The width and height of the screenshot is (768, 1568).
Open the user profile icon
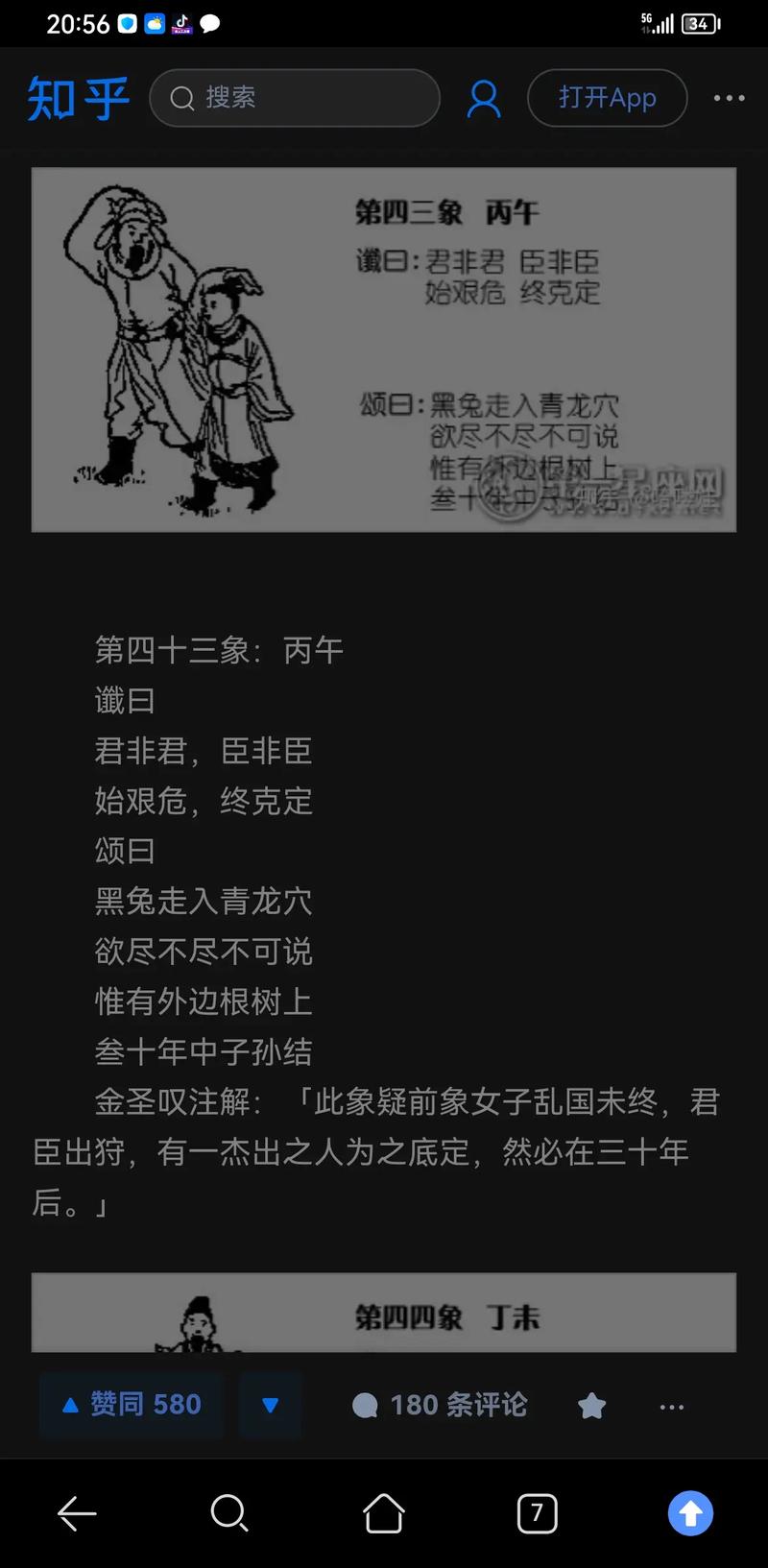pyautogui.click(x=484, y=98)
